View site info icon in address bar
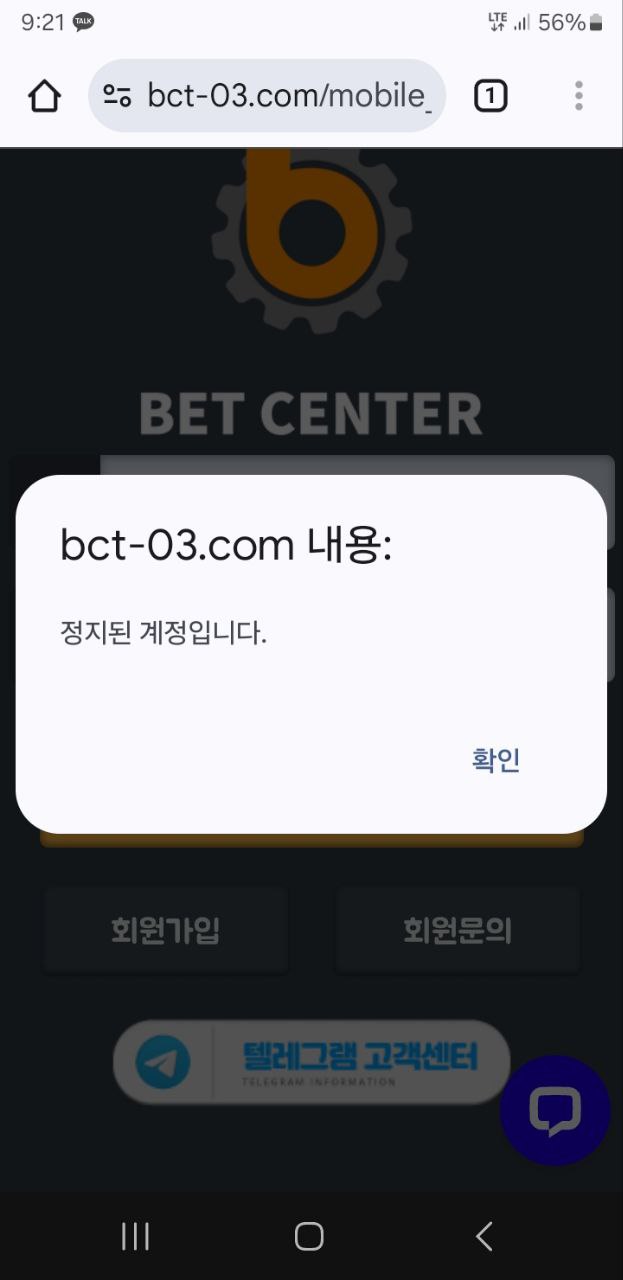This screenshot has height=1280, width=623. pos(117,96)
